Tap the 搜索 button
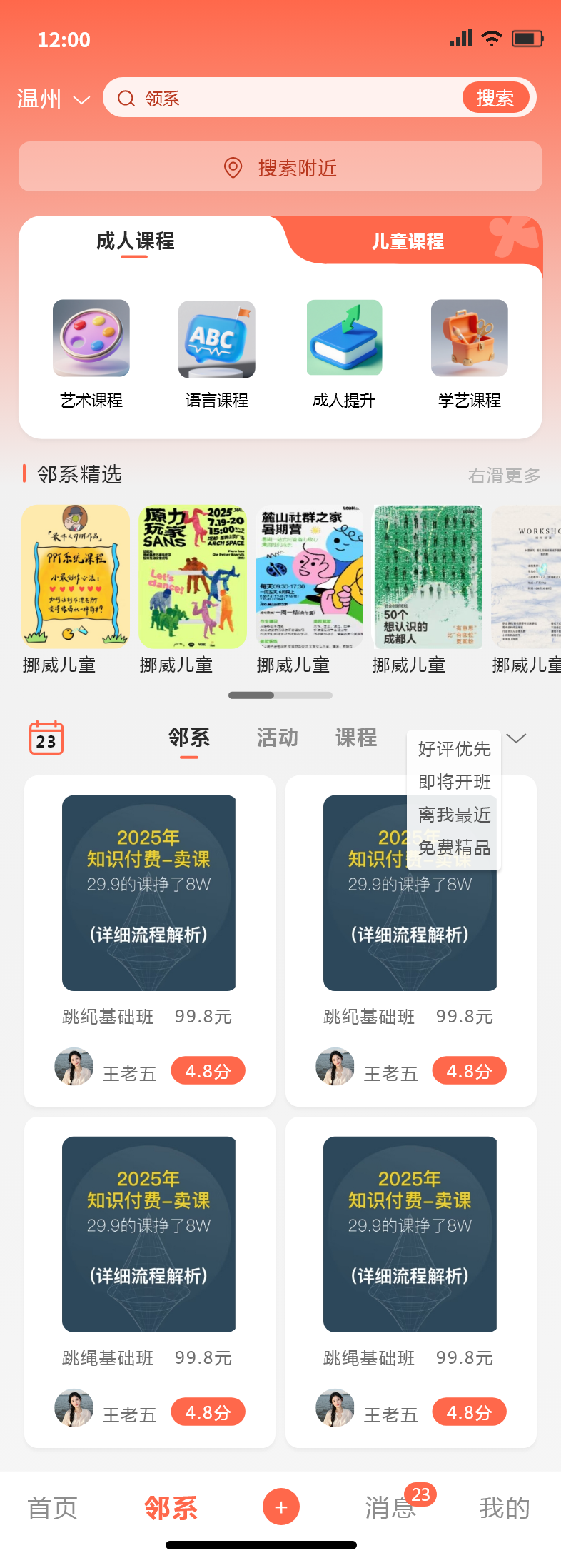561x1568 pixels. click(x=495, y=98)
